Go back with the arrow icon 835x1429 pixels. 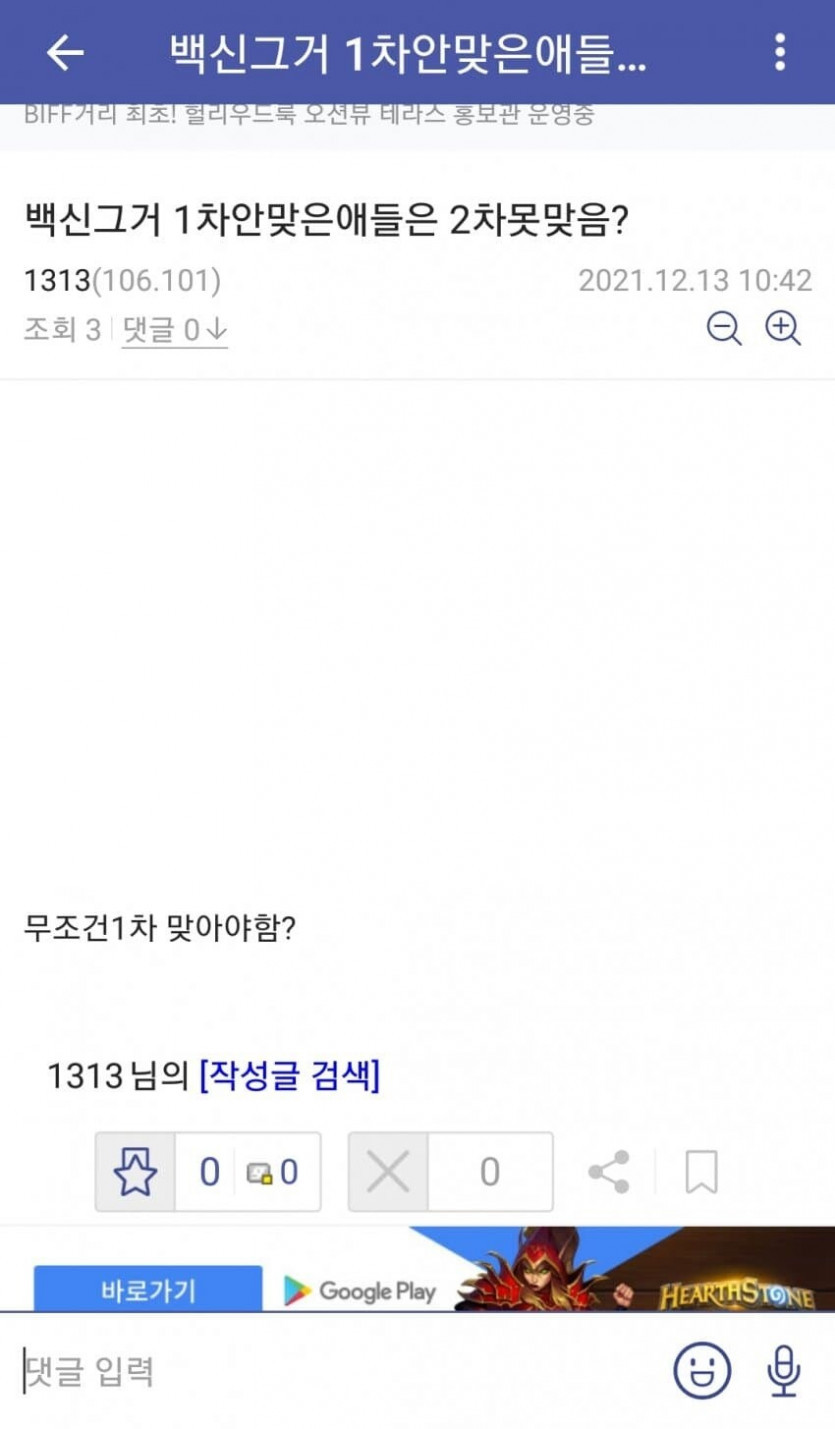[66, 52]
